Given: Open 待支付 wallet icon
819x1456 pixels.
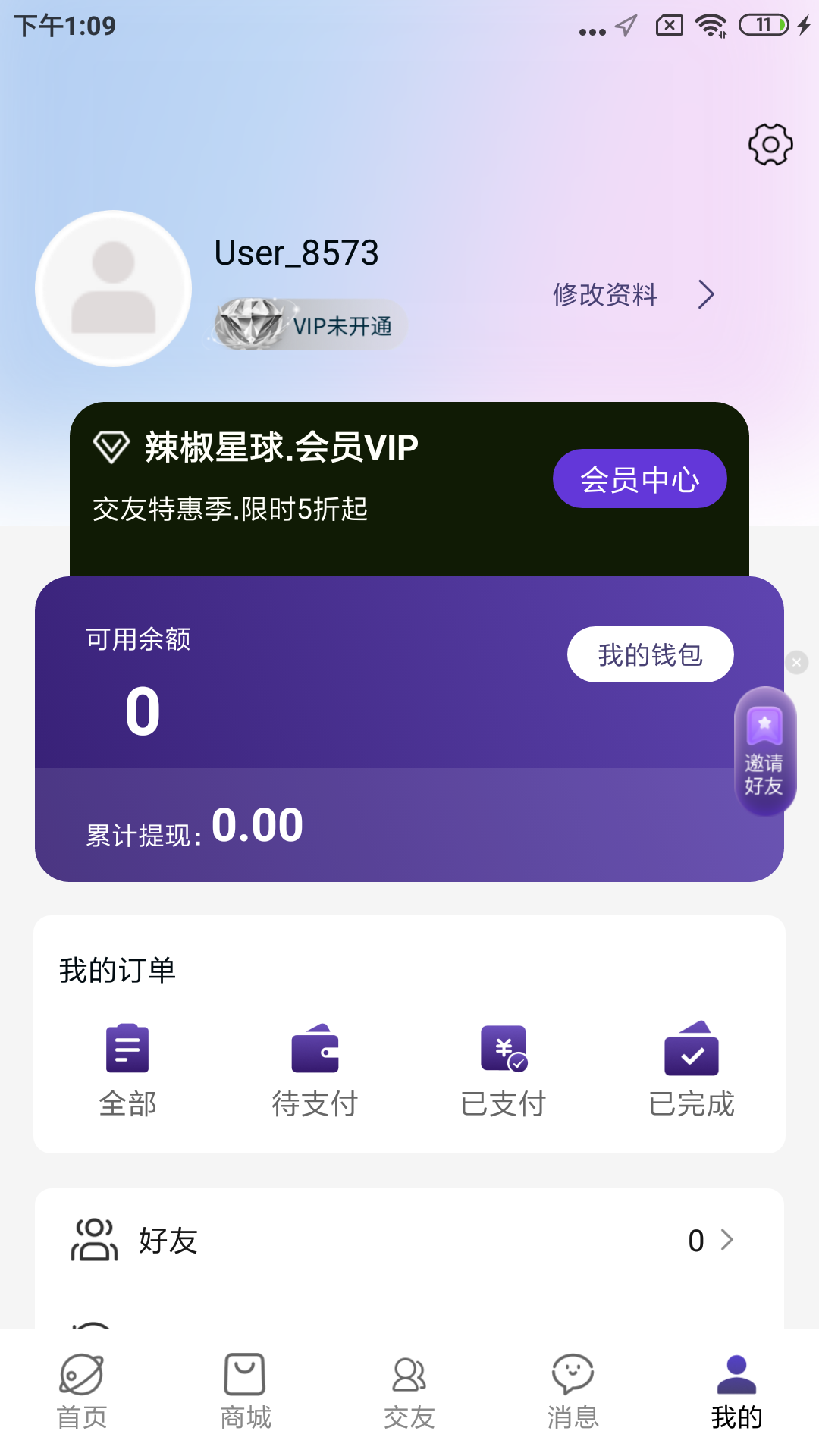Looking at the screenshot, I should tap(315, 1050).
